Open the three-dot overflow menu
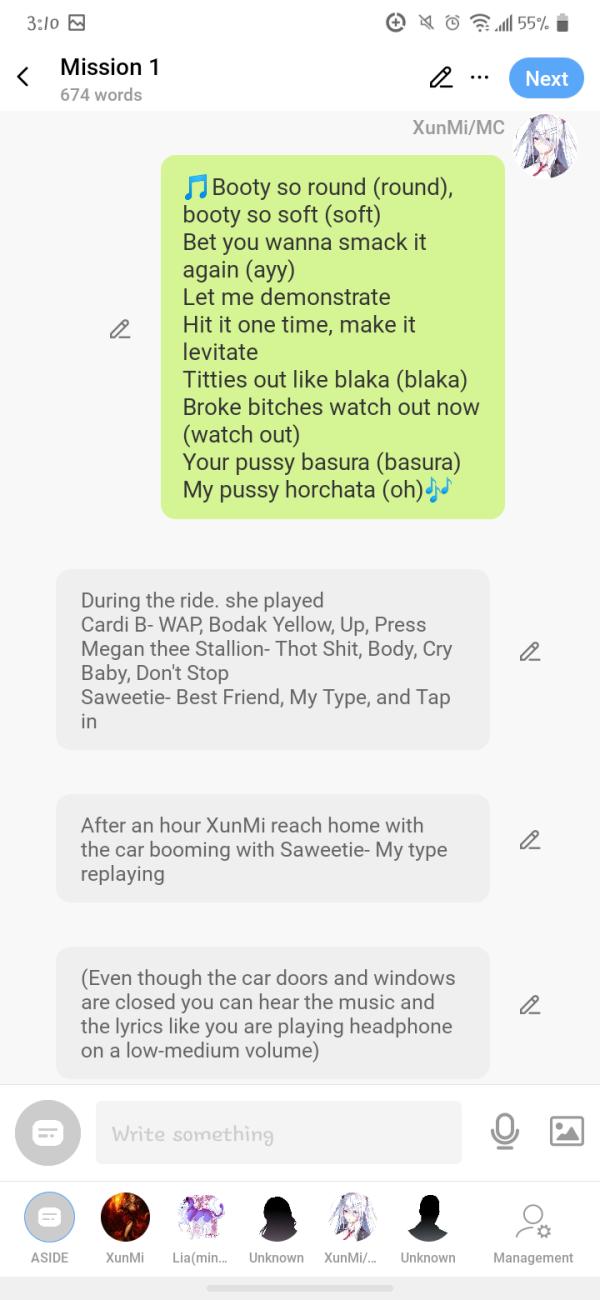 (x=480, y=78)
